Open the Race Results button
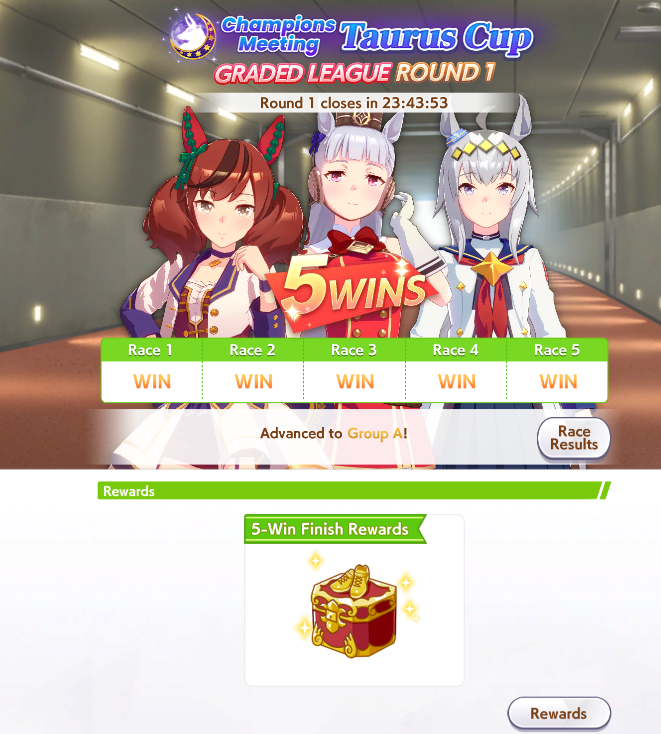The height and width of the screenshot is (734, 661). (x=573, y=438)
